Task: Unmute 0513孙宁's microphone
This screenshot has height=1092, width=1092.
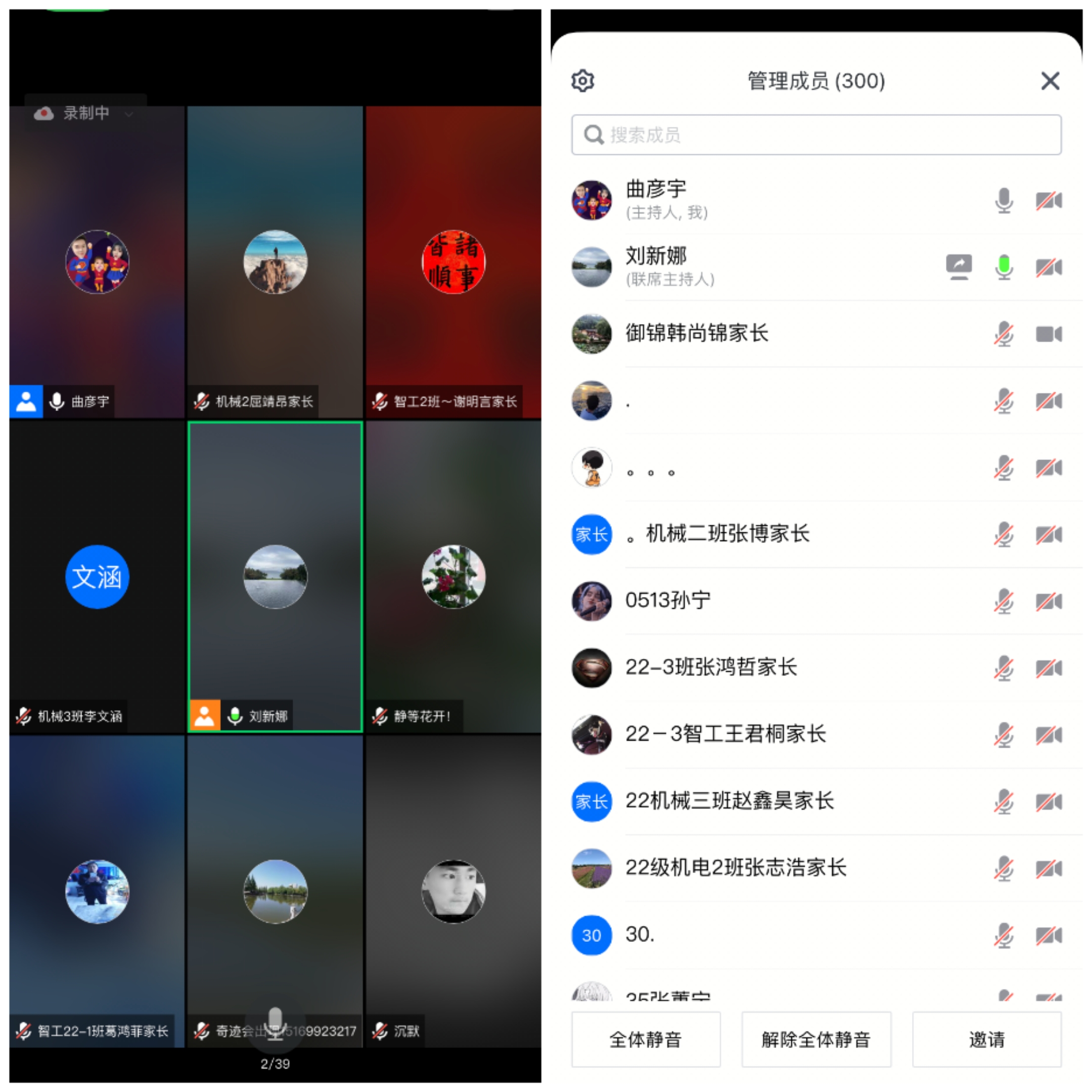Action: [x=1003, y=602]
